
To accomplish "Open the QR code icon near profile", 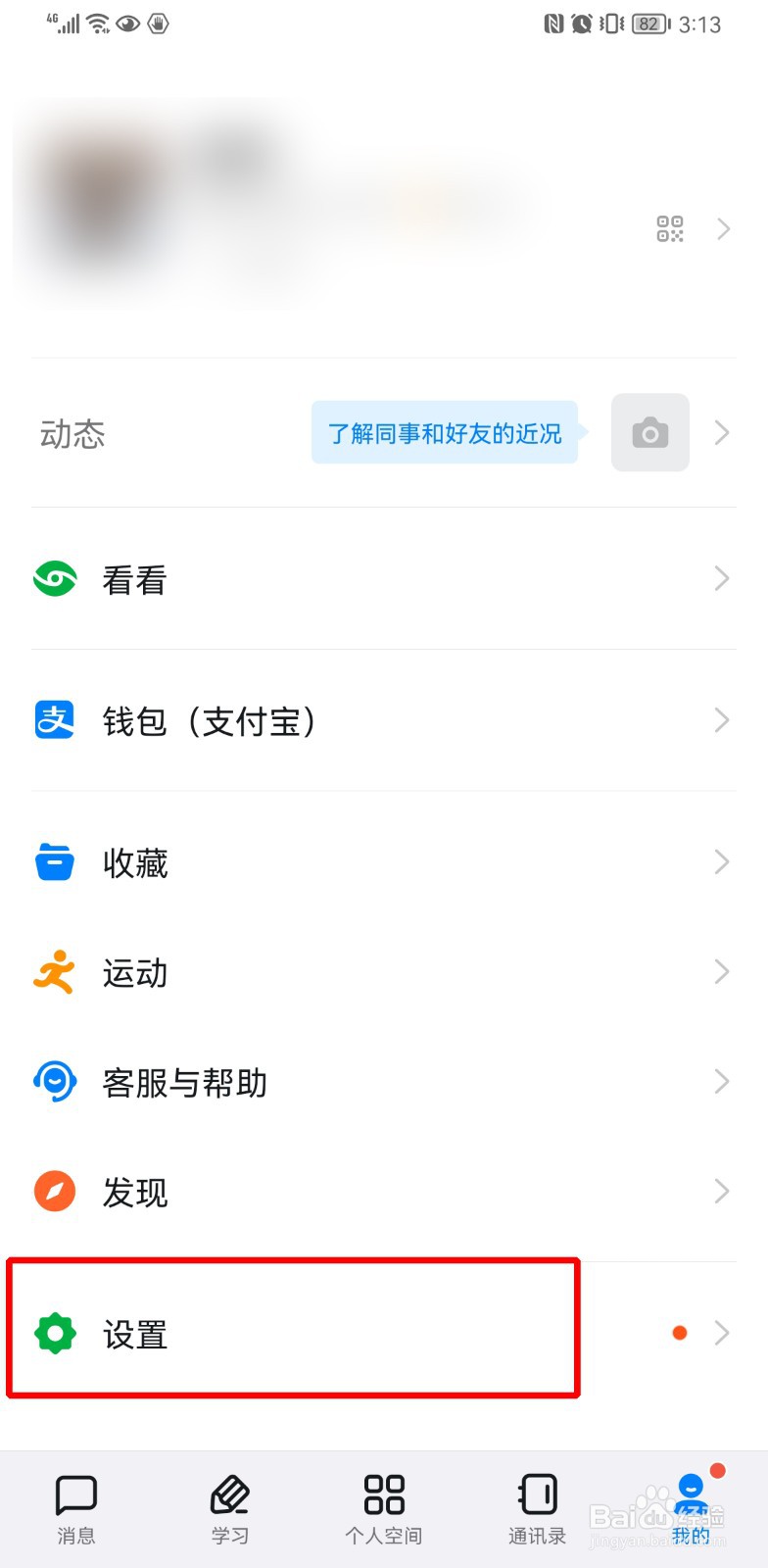I will coord(668,229).
